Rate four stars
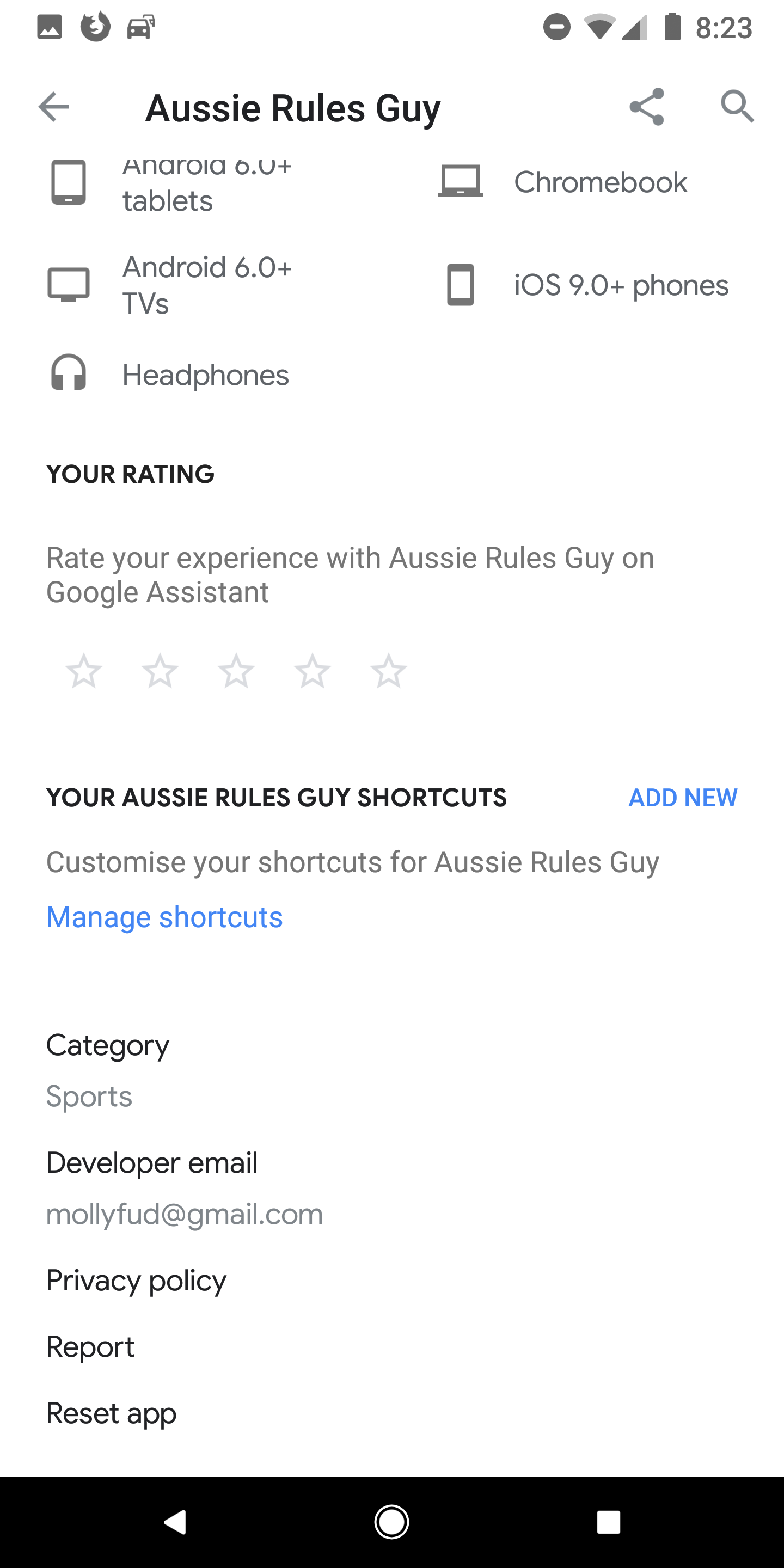The height and width of the screenshot is (1568, 784). point(313,671)
